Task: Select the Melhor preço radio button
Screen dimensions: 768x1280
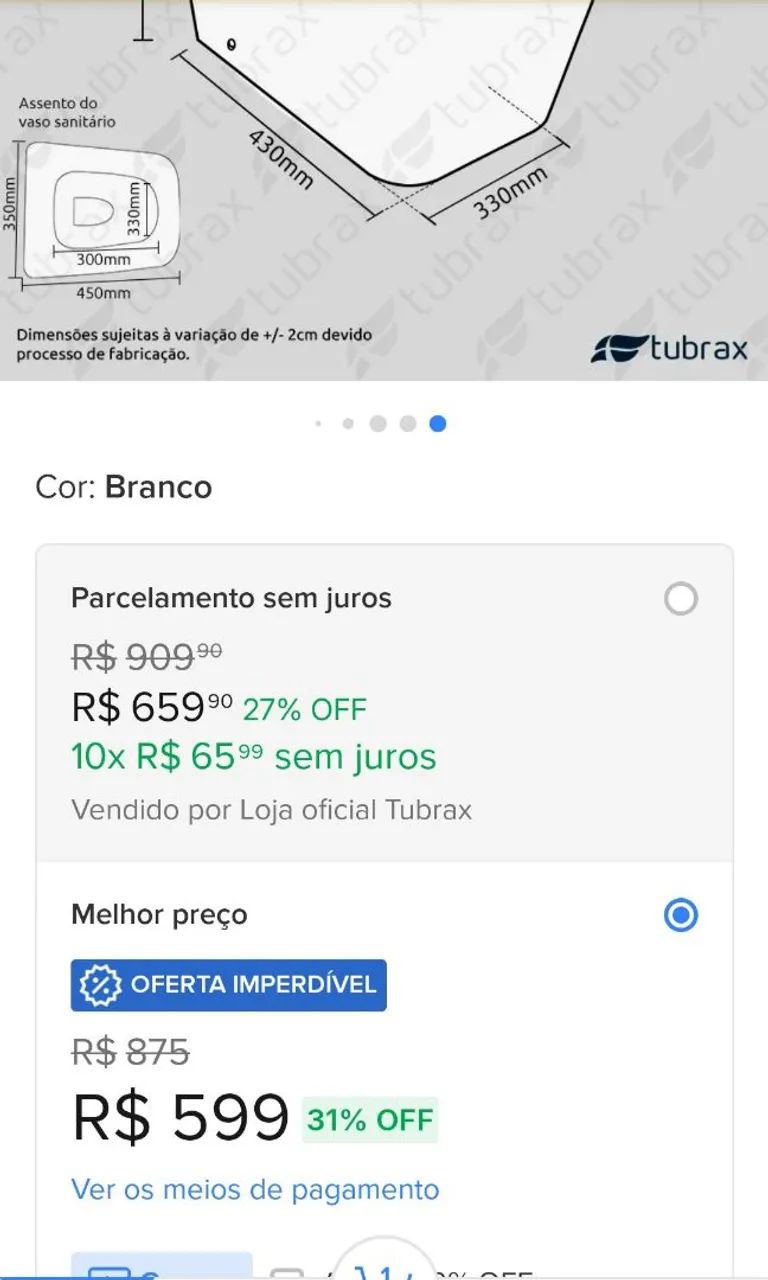Action: click(680, 914)
